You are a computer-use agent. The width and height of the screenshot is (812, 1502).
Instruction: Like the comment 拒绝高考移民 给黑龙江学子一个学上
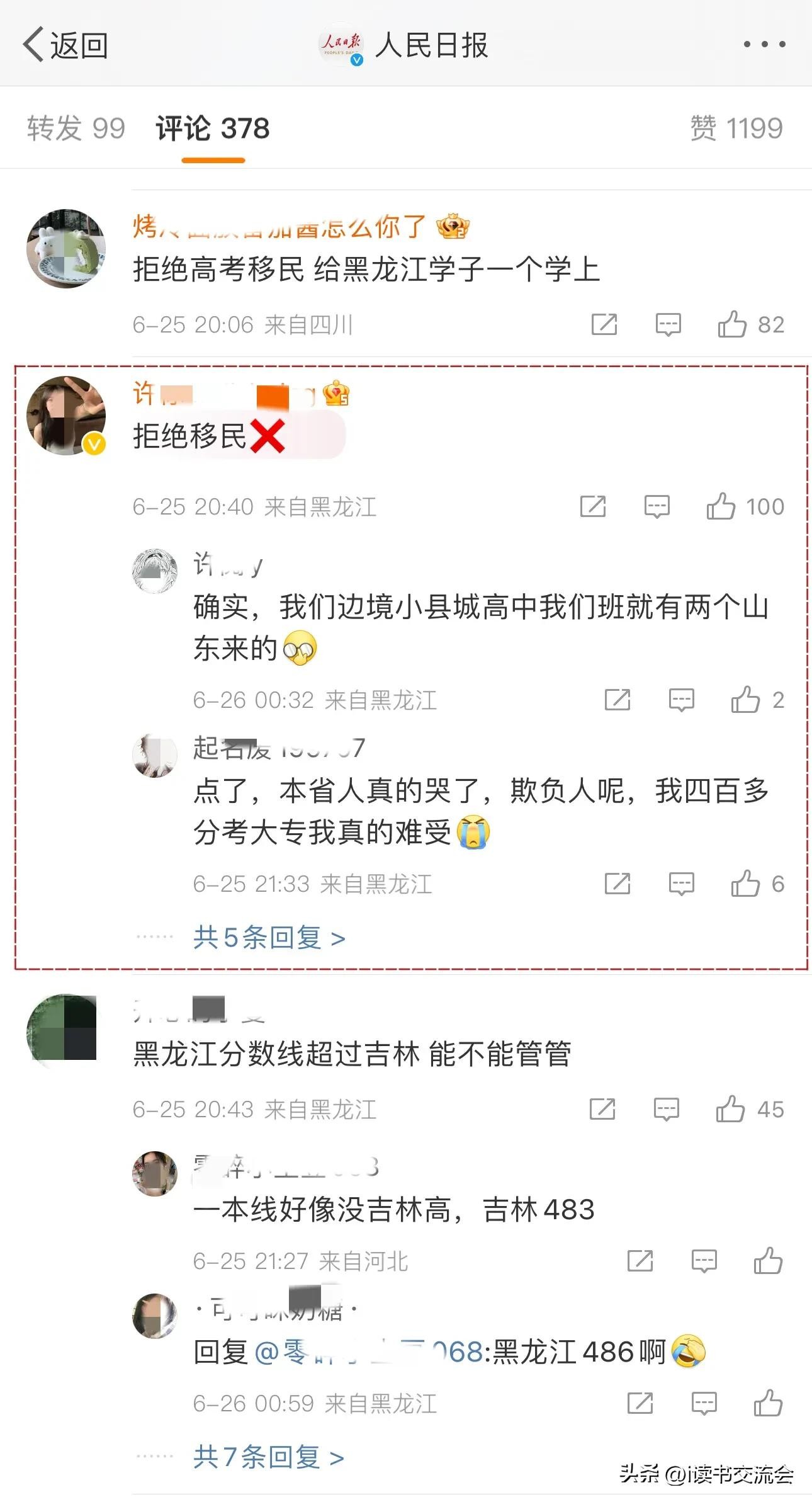click(x=732, y=324)
